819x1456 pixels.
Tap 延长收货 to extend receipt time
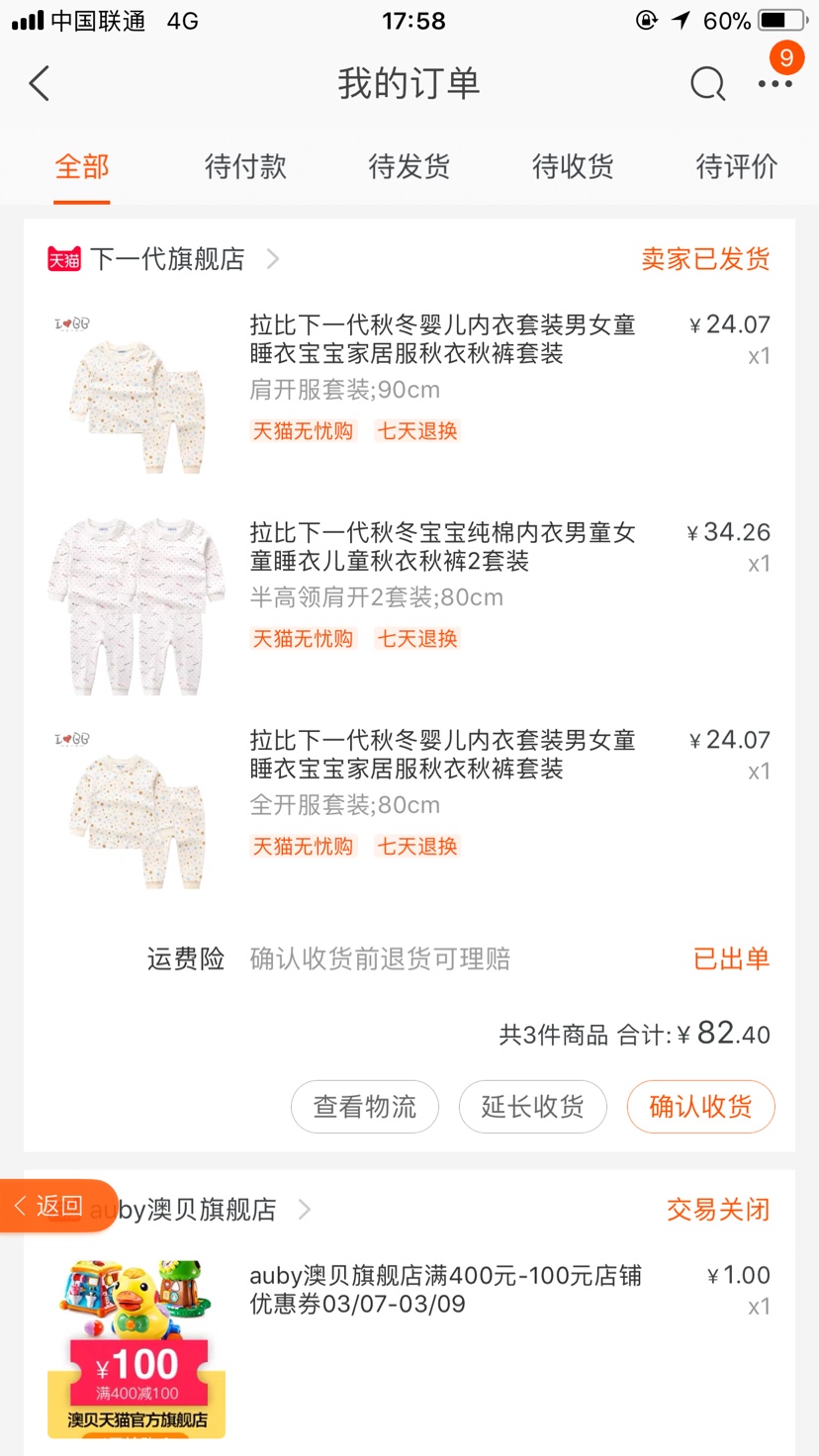pos(533,1106)
